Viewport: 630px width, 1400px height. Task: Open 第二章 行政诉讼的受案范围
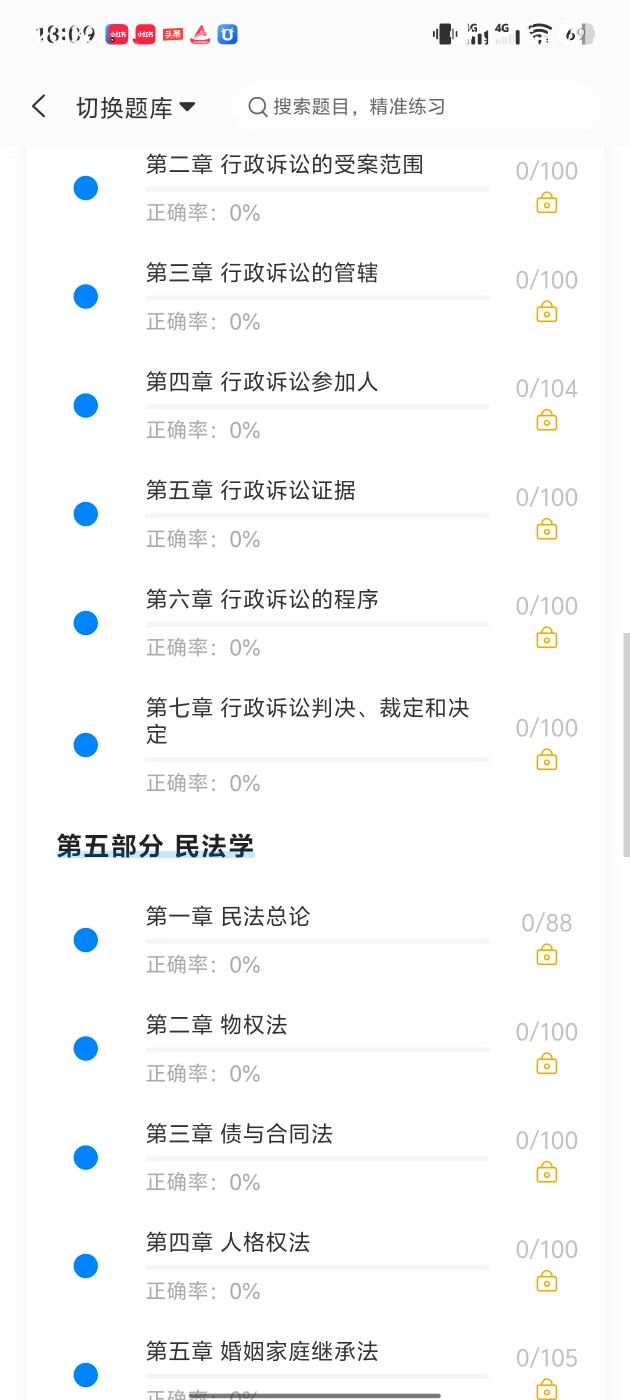click(315, 187)
